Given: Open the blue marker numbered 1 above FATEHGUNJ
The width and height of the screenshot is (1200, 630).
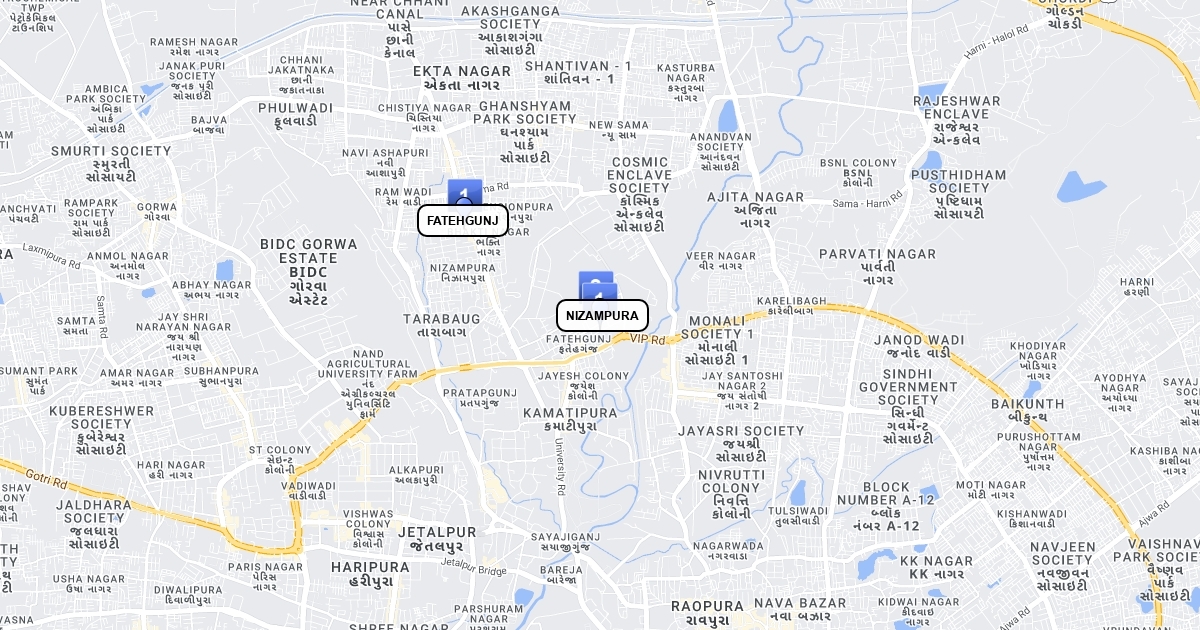Looking at the screenshot, I should click(x=465, y=192).
